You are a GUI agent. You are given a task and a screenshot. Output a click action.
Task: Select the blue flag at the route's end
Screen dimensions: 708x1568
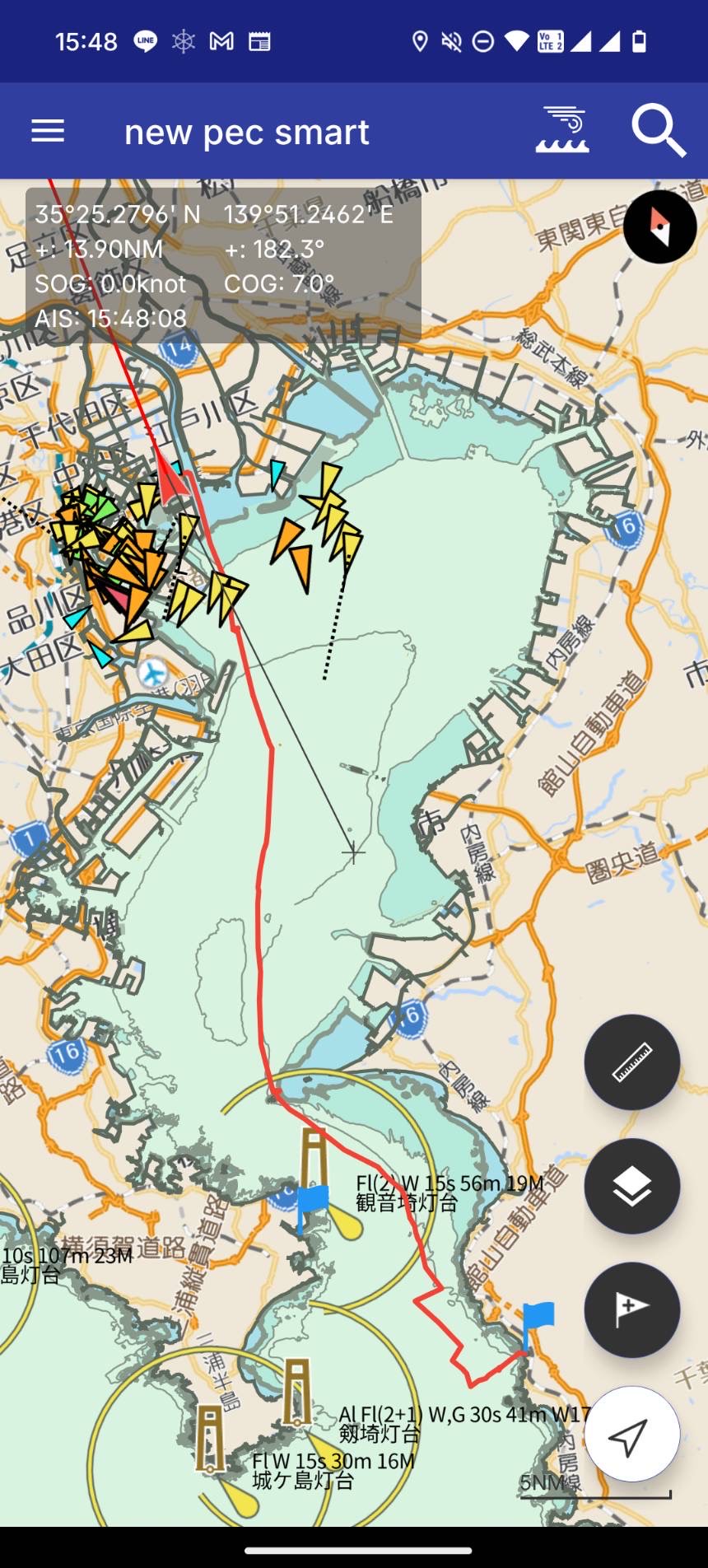pos(538,1318)
